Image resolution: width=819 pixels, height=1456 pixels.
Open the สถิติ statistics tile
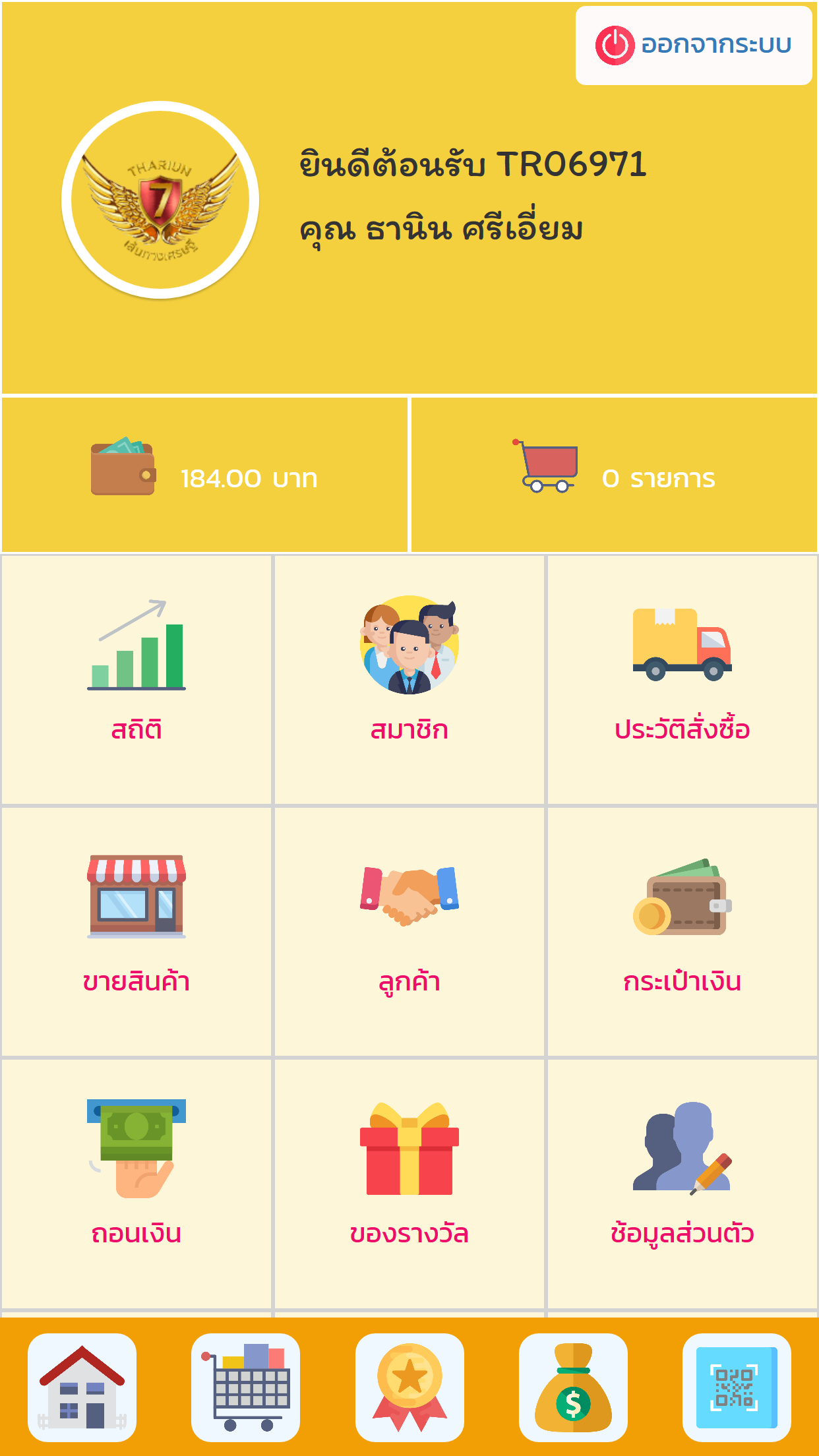tap(136, 680)
